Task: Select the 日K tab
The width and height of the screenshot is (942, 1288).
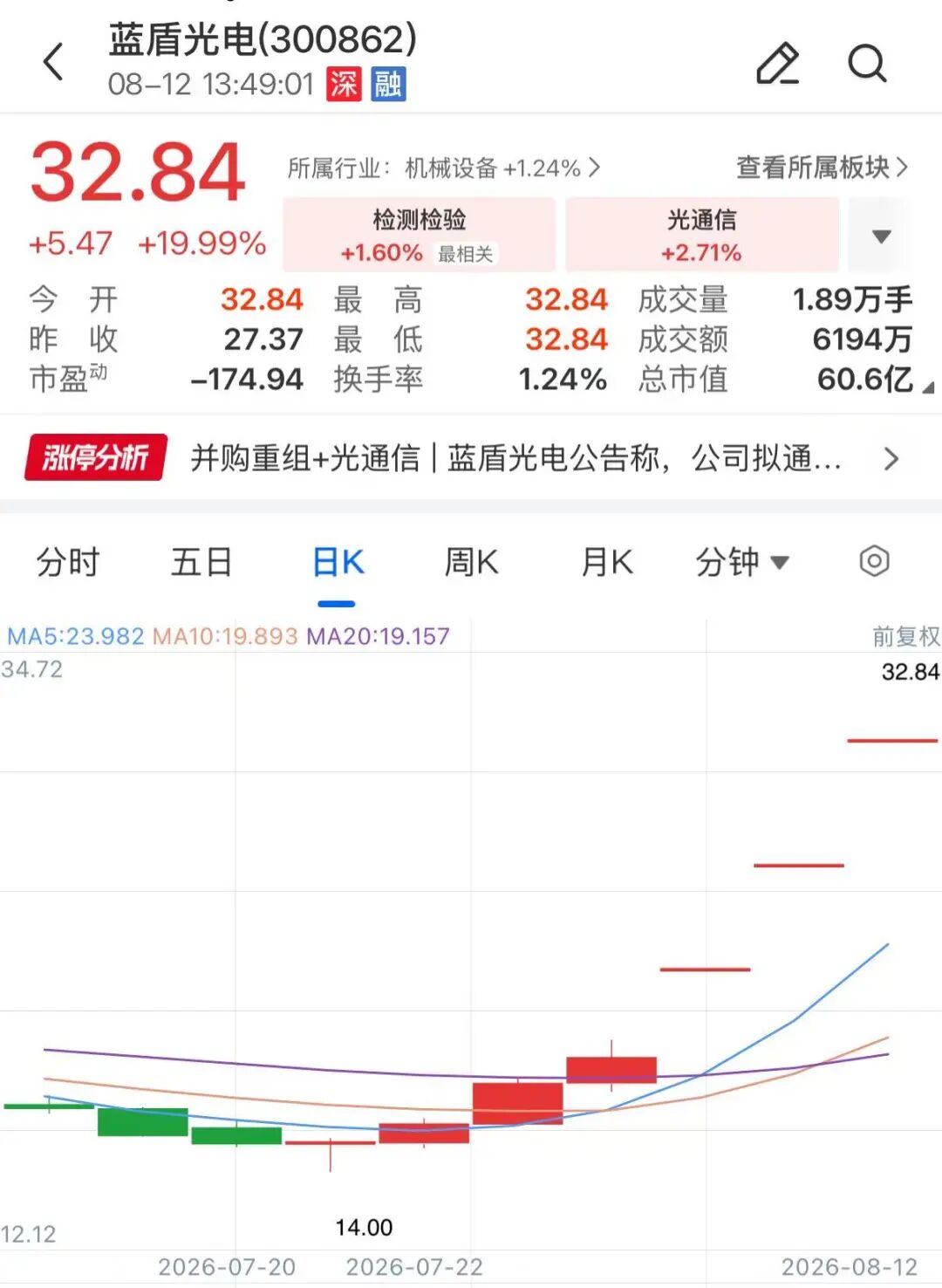Action: pos(338,562)
